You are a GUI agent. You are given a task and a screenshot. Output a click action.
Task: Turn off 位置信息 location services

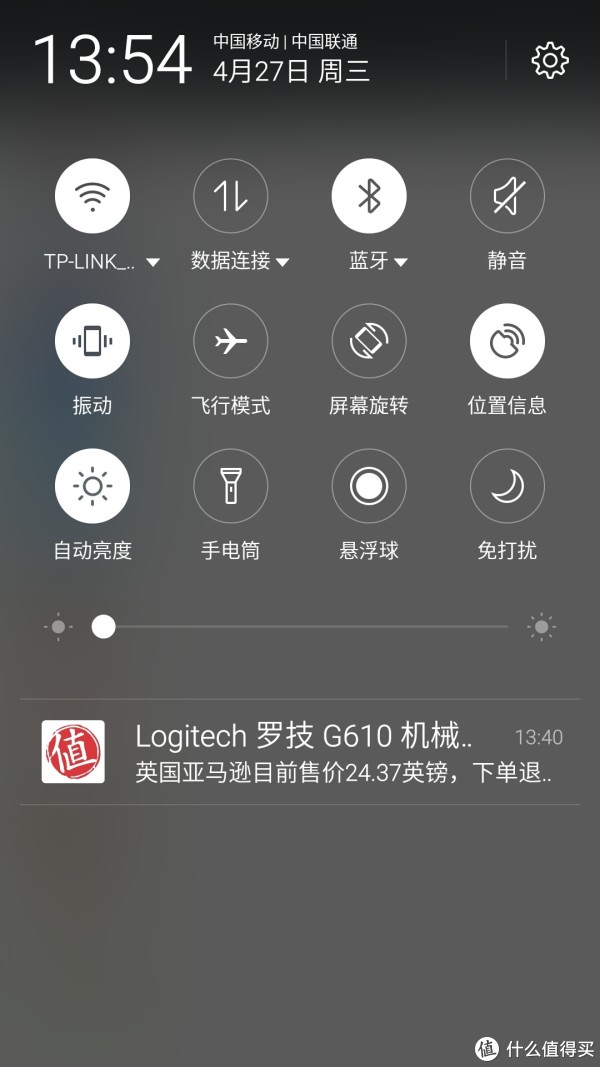tap(507, 341)
